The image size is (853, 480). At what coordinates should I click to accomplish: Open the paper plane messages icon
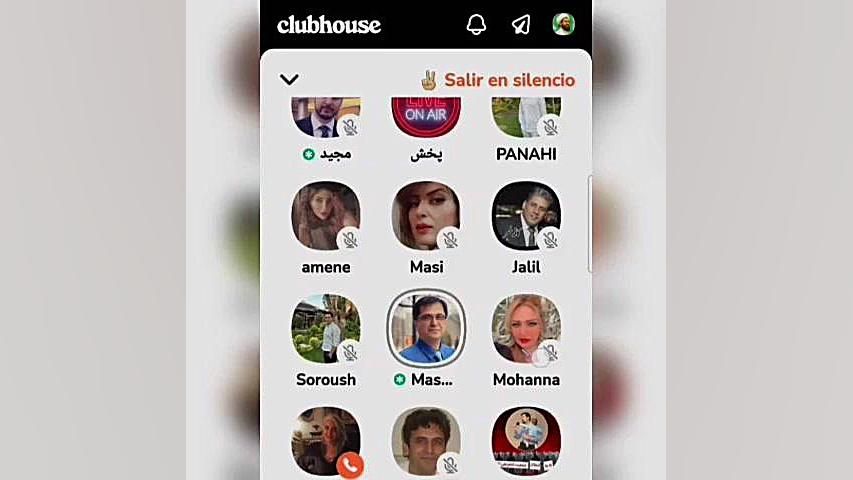click(x=521, y=25)
